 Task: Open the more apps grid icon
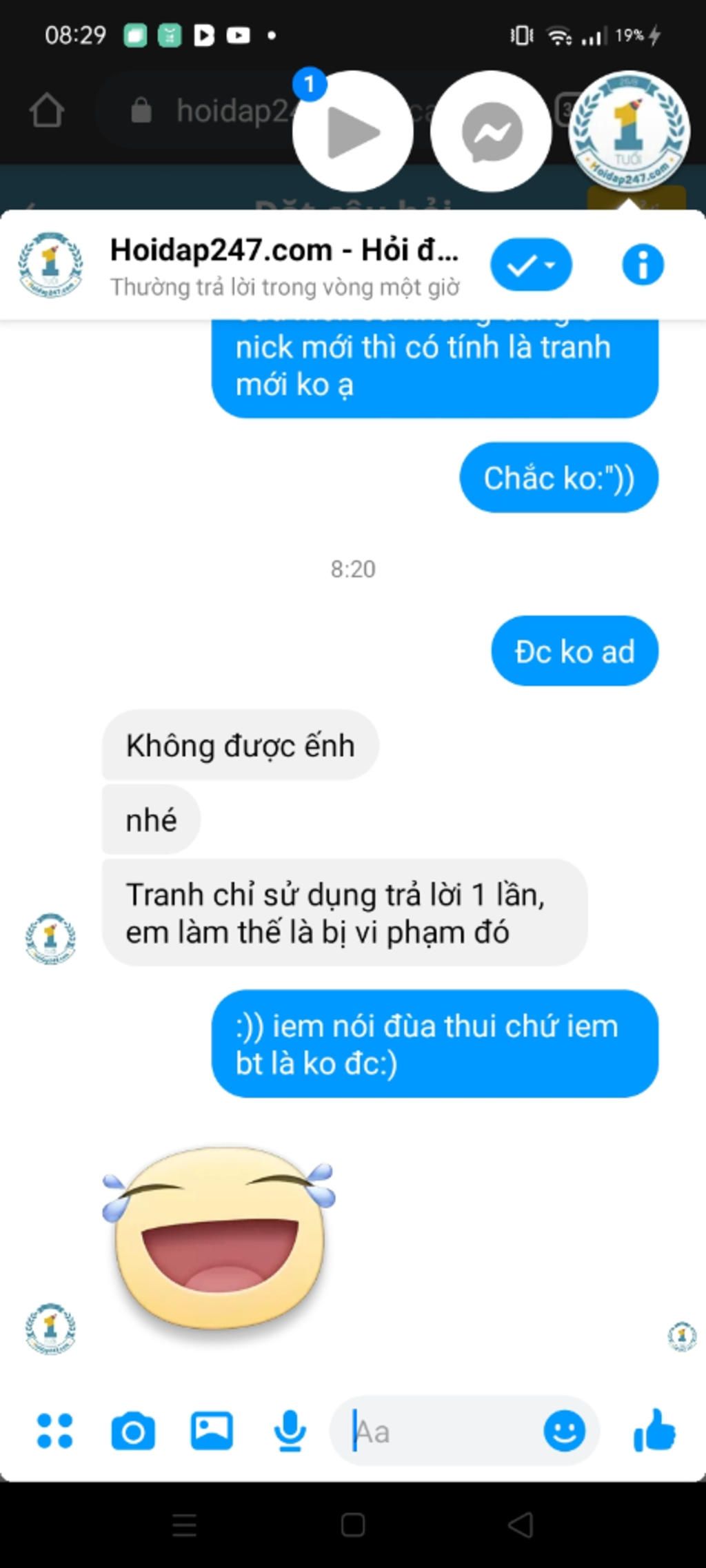54,1432
